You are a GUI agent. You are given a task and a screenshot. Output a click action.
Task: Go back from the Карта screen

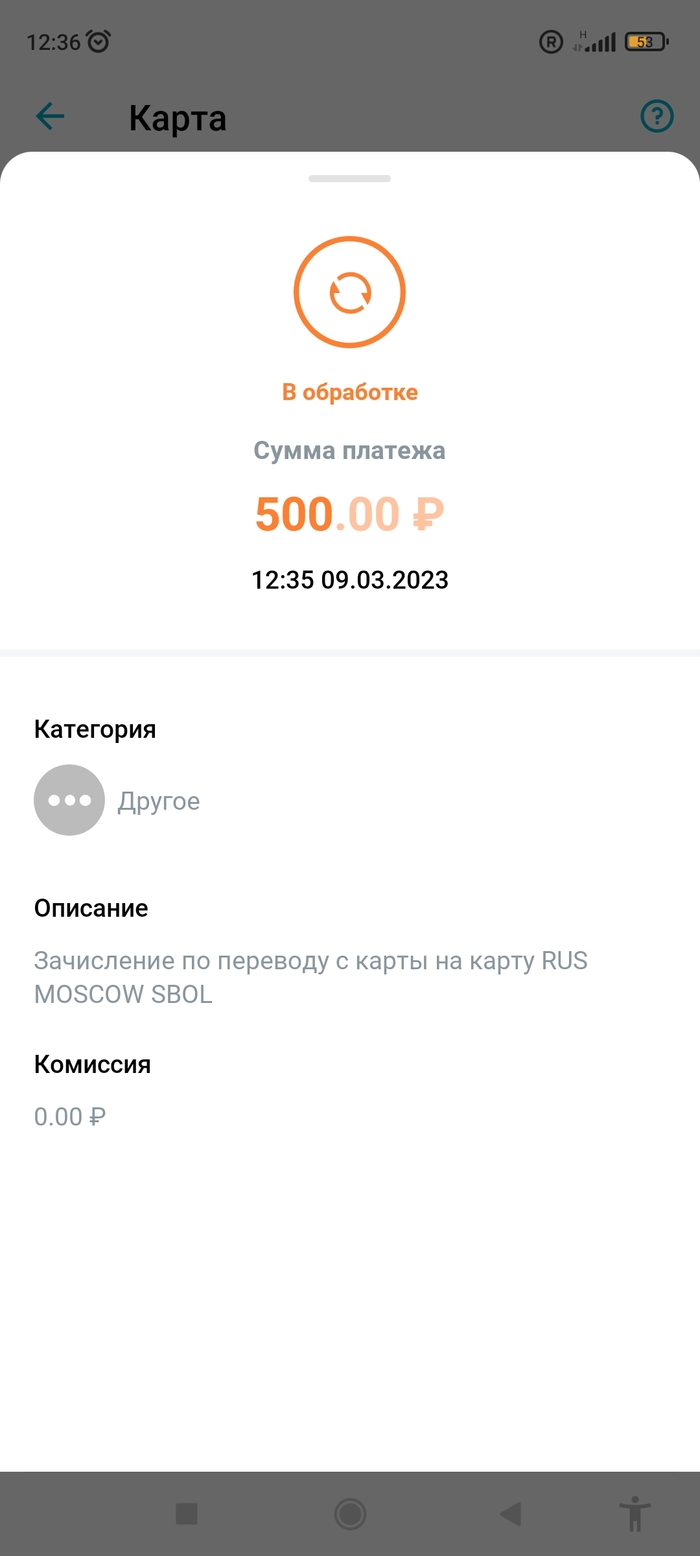pos(50,118)
